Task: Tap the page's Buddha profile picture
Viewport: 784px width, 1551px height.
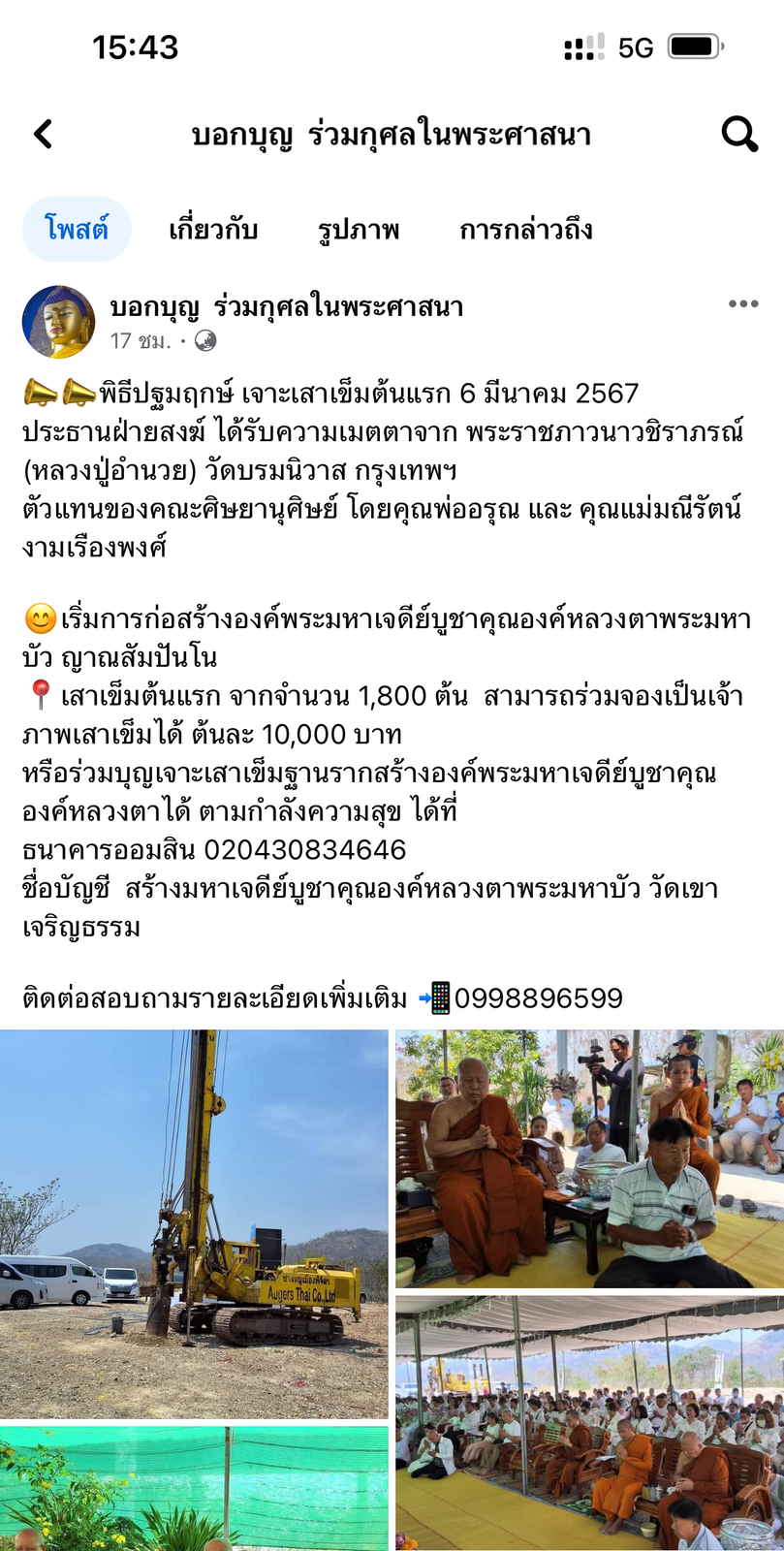Action: 58,322
